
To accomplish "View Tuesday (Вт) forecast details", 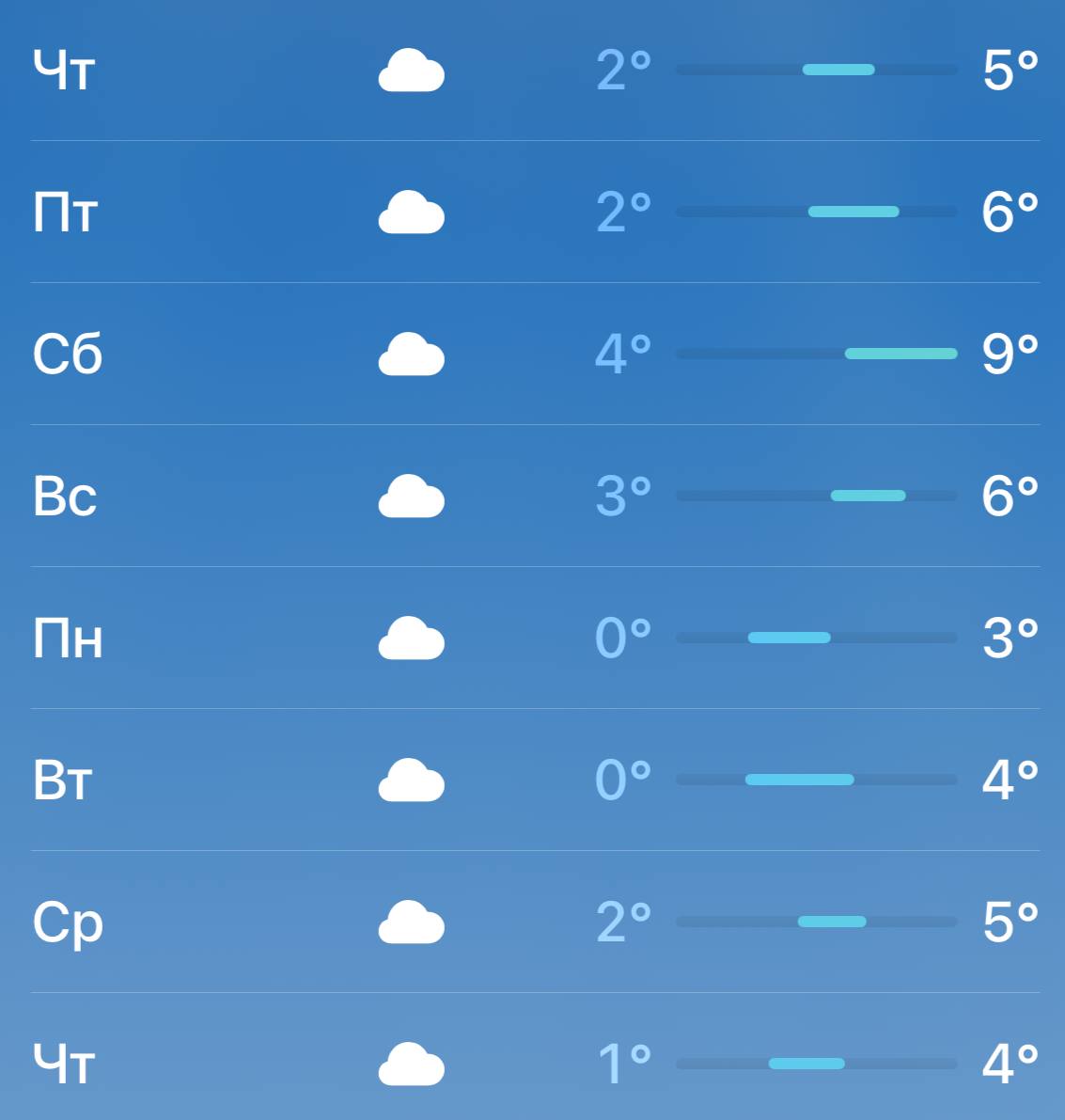I will [533, 780].
